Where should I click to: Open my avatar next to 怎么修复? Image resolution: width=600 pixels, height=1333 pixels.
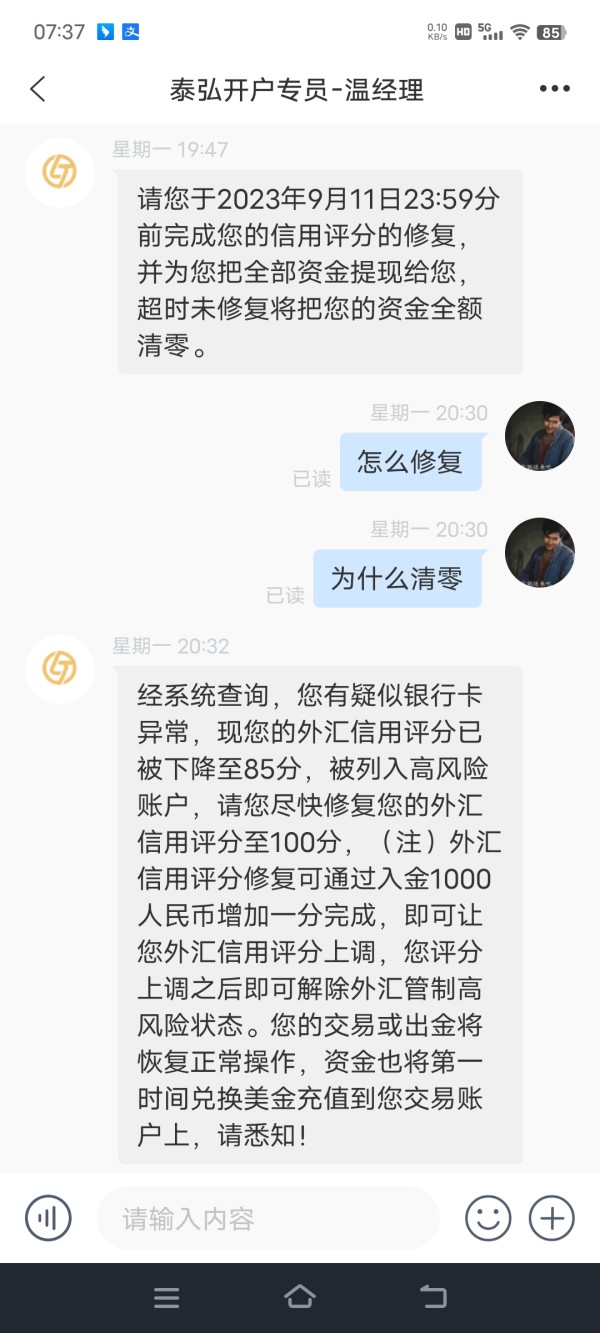pos(540,436)
